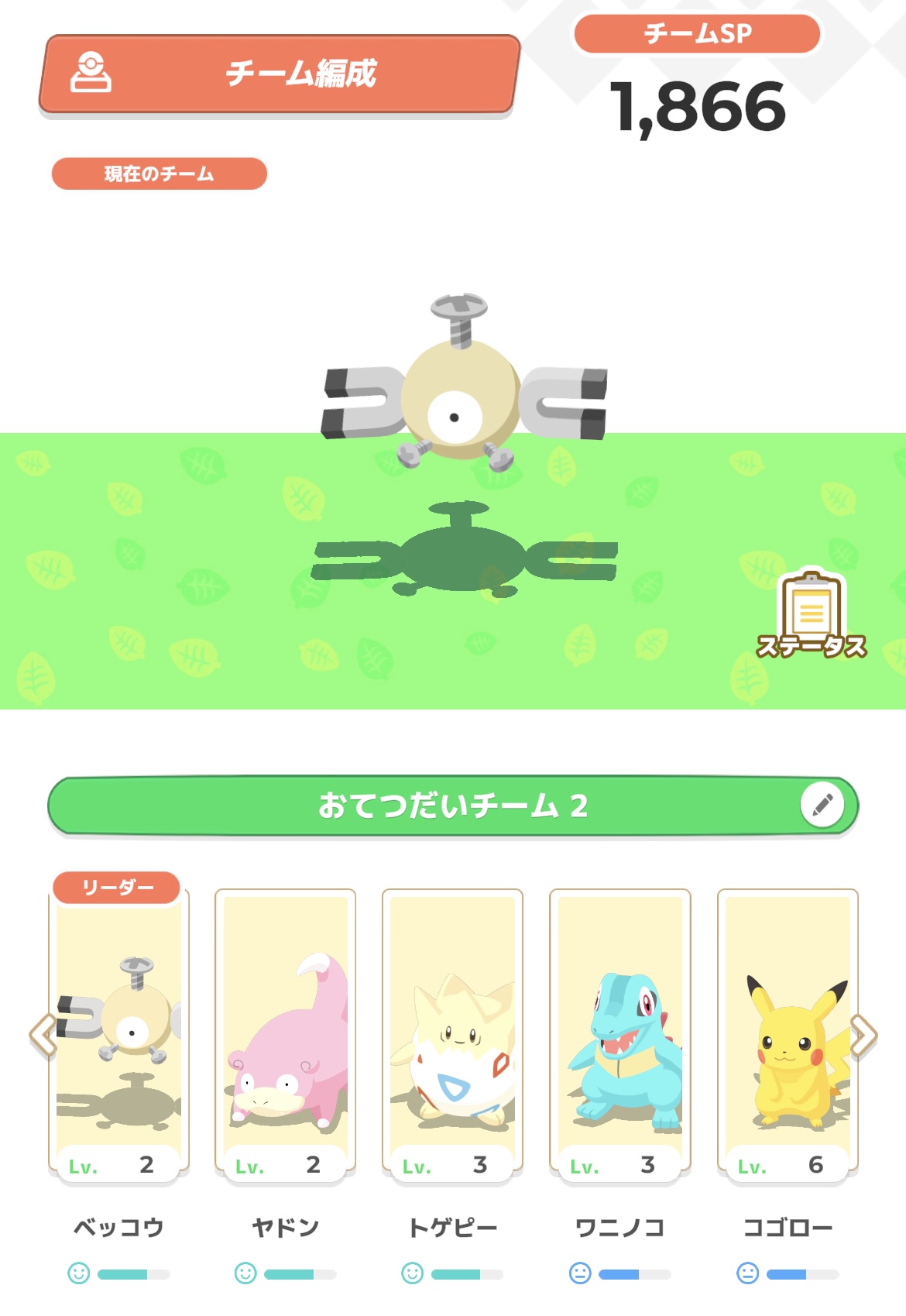Go to the previous team with the left arrow

pos(42,1035)
